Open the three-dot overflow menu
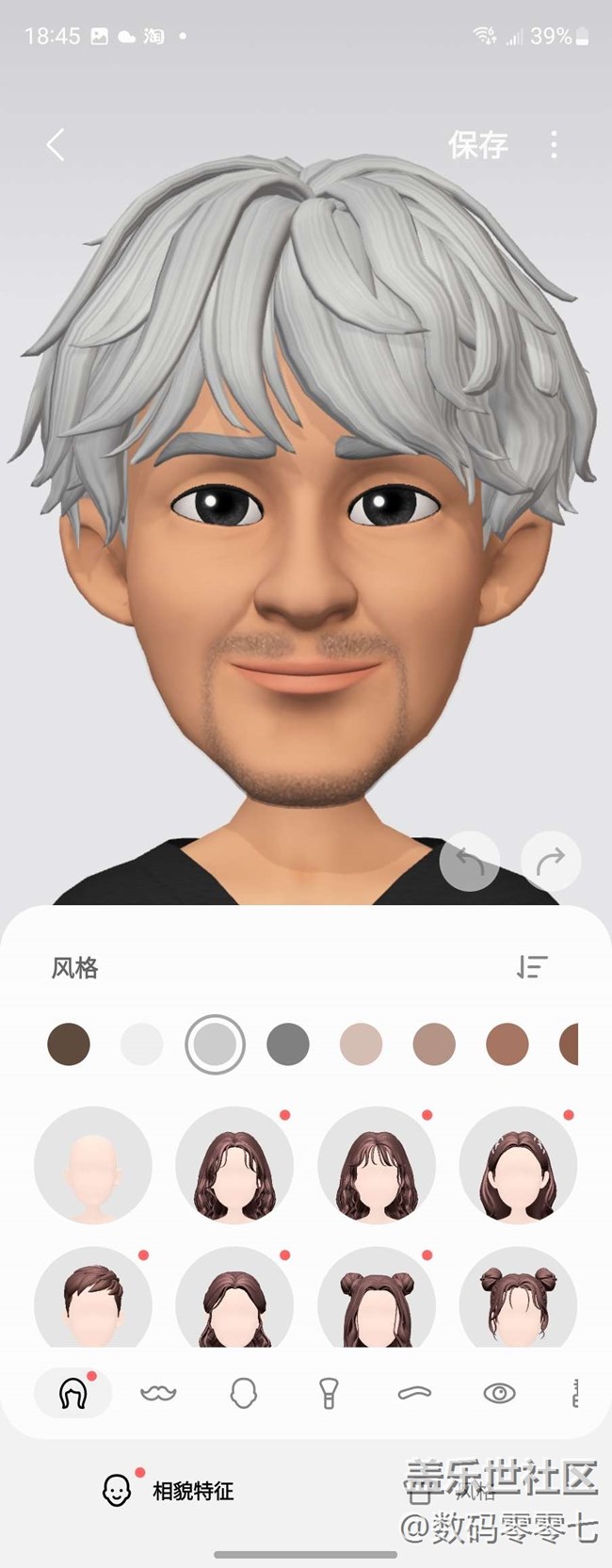The height and width of the screenshot is (1568, 612). pyautogui.click(x=554, y=145)
